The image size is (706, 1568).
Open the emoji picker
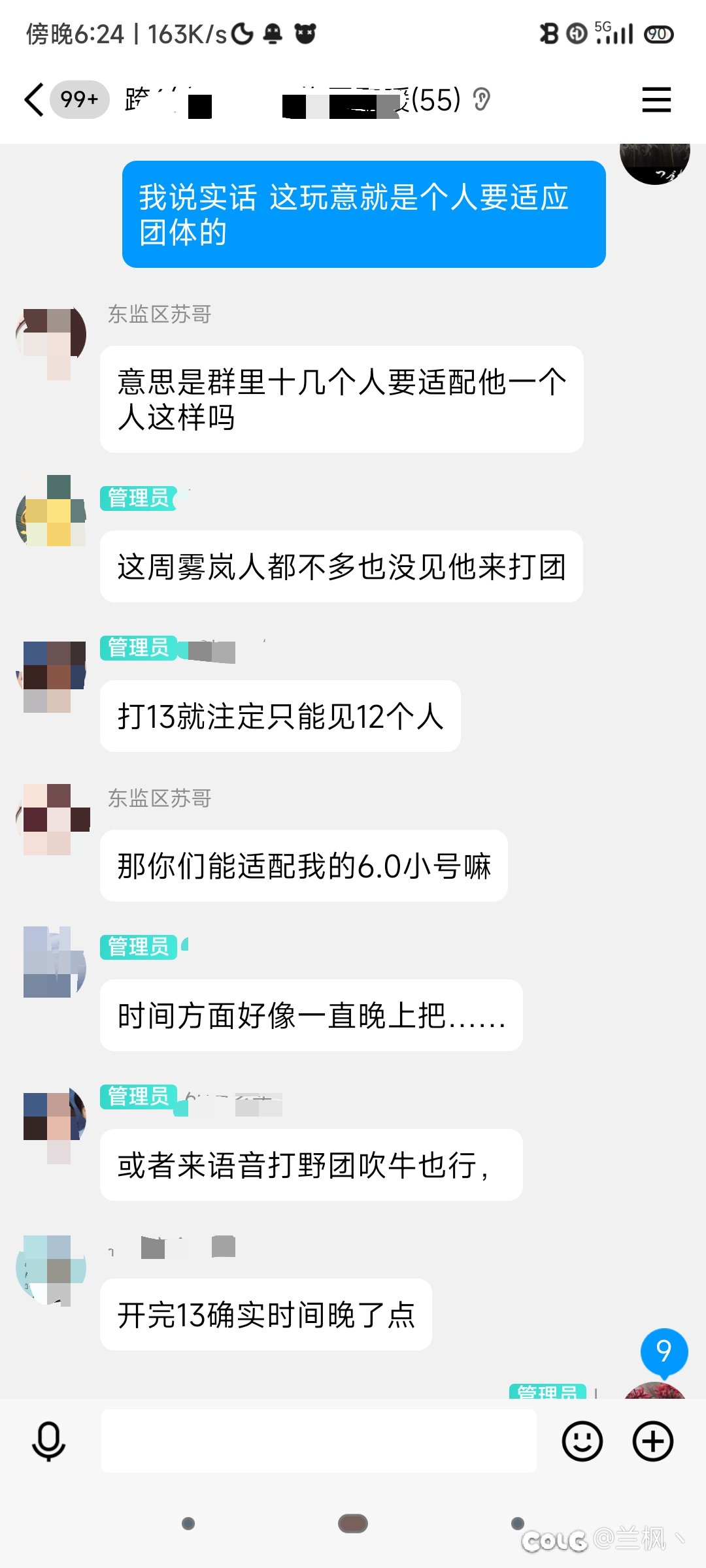(x=584, y=1441)
